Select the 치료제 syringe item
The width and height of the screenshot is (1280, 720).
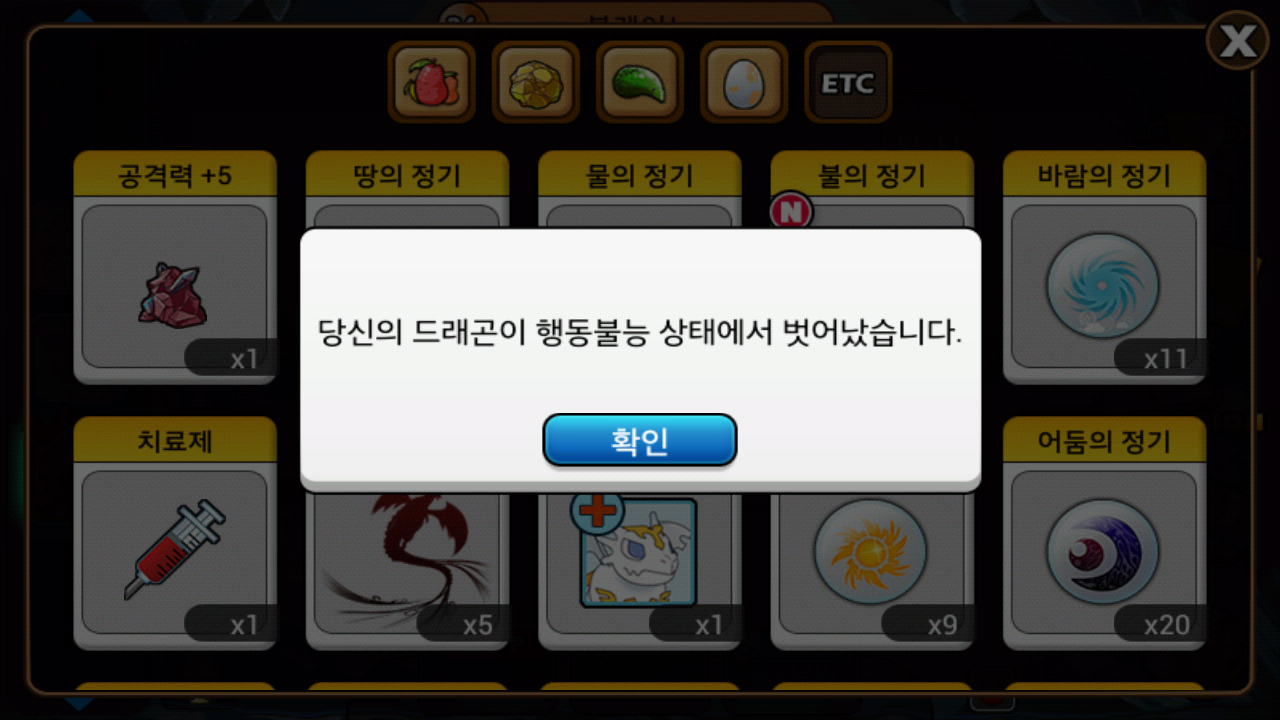174,552
